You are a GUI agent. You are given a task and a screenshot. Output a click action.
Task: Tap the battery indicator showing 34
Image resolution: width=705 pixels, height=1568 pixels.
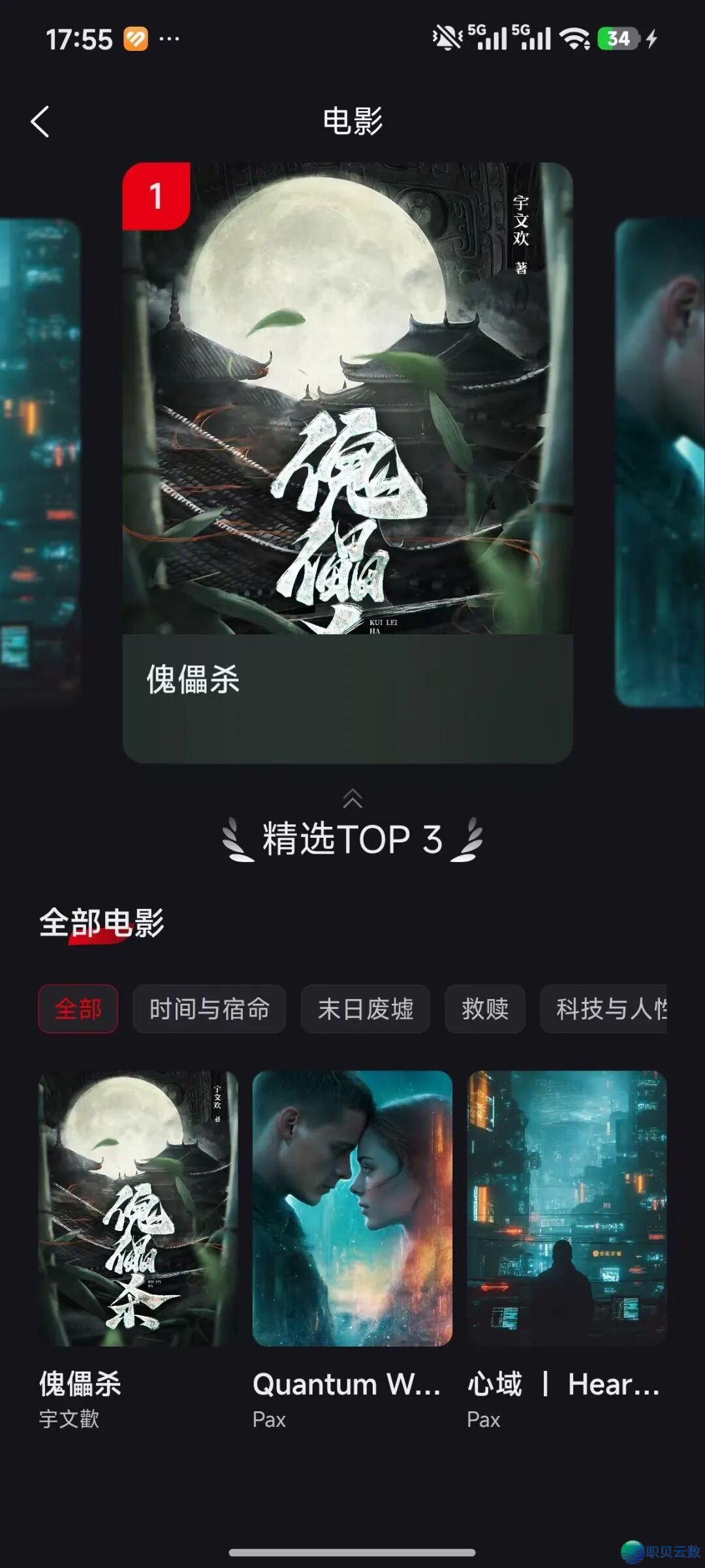pos(616,39)
